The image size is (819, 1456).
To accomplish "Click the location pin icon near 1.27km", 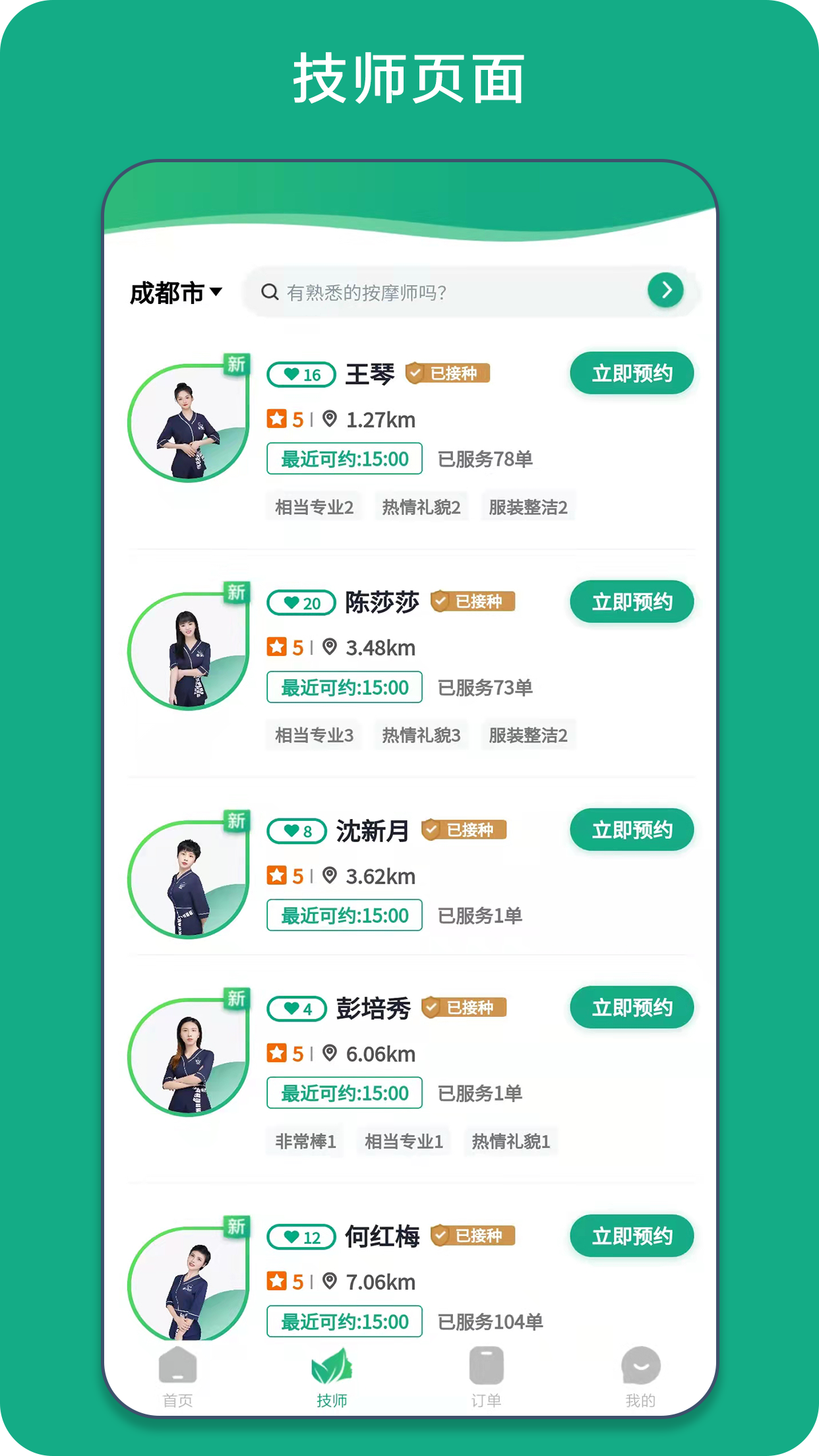I will pyautogui.click(x=330, y=419).
